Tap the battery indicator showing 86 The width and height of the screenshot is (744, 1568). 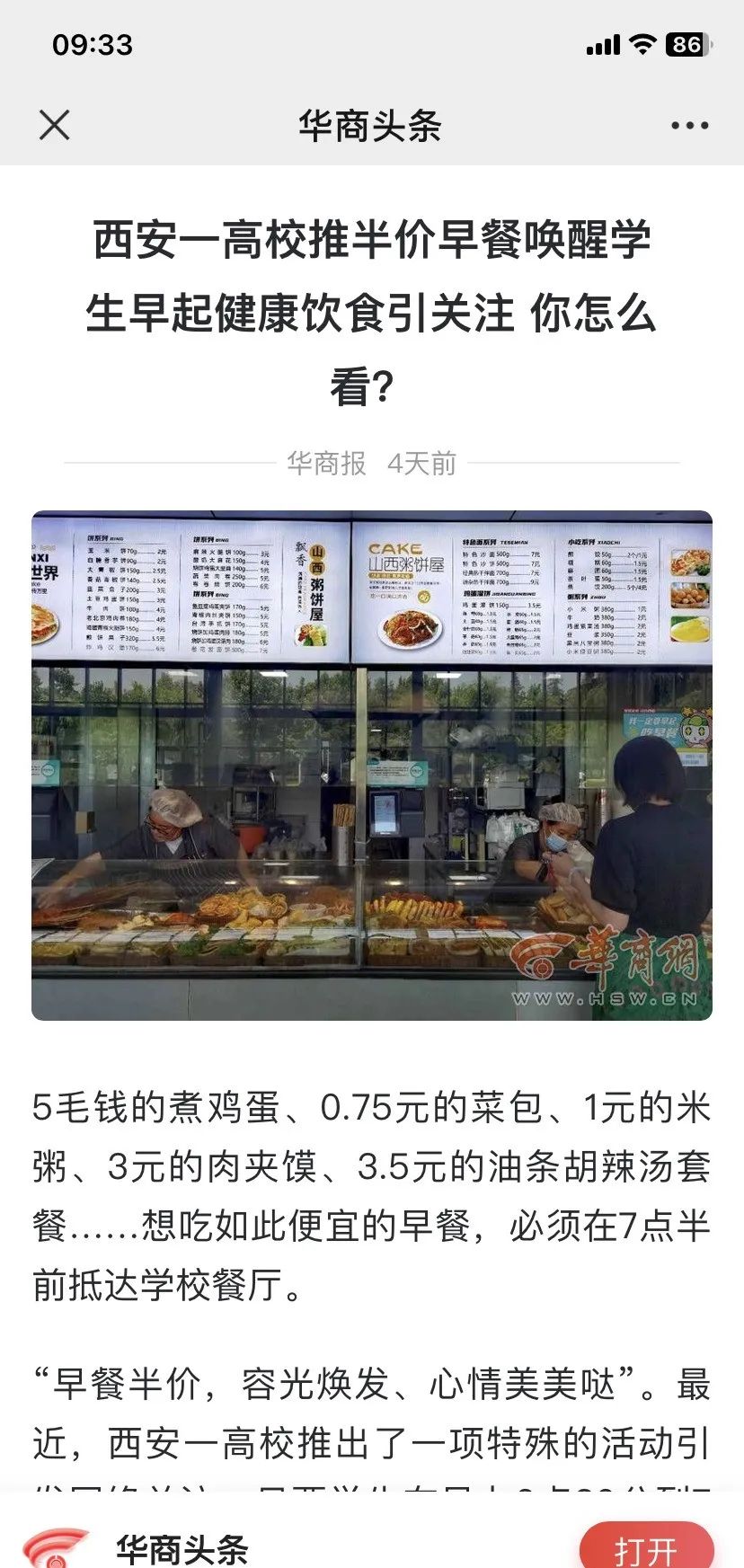685,45
